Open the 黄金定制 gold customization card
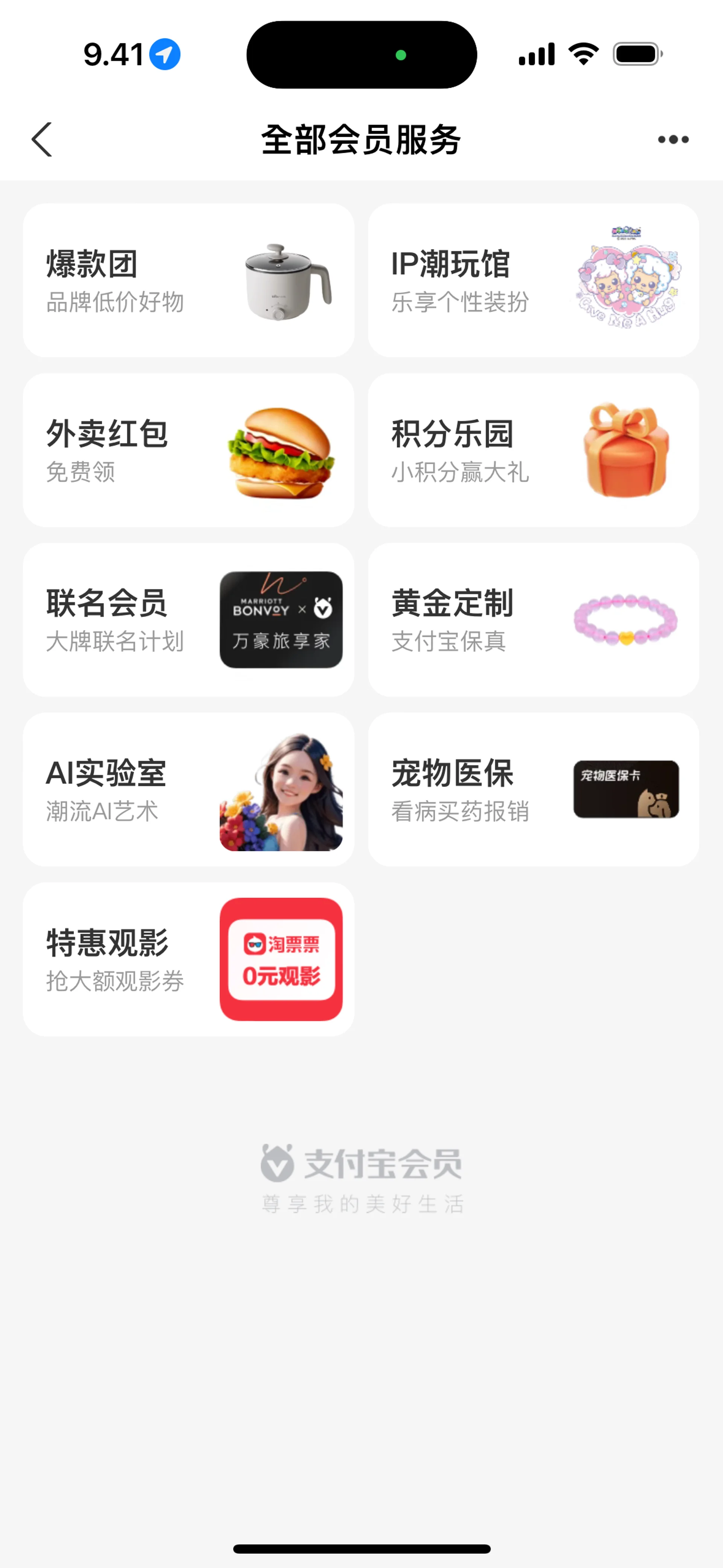The height and width of the screenshot is (1568, 723). point(533,620)
